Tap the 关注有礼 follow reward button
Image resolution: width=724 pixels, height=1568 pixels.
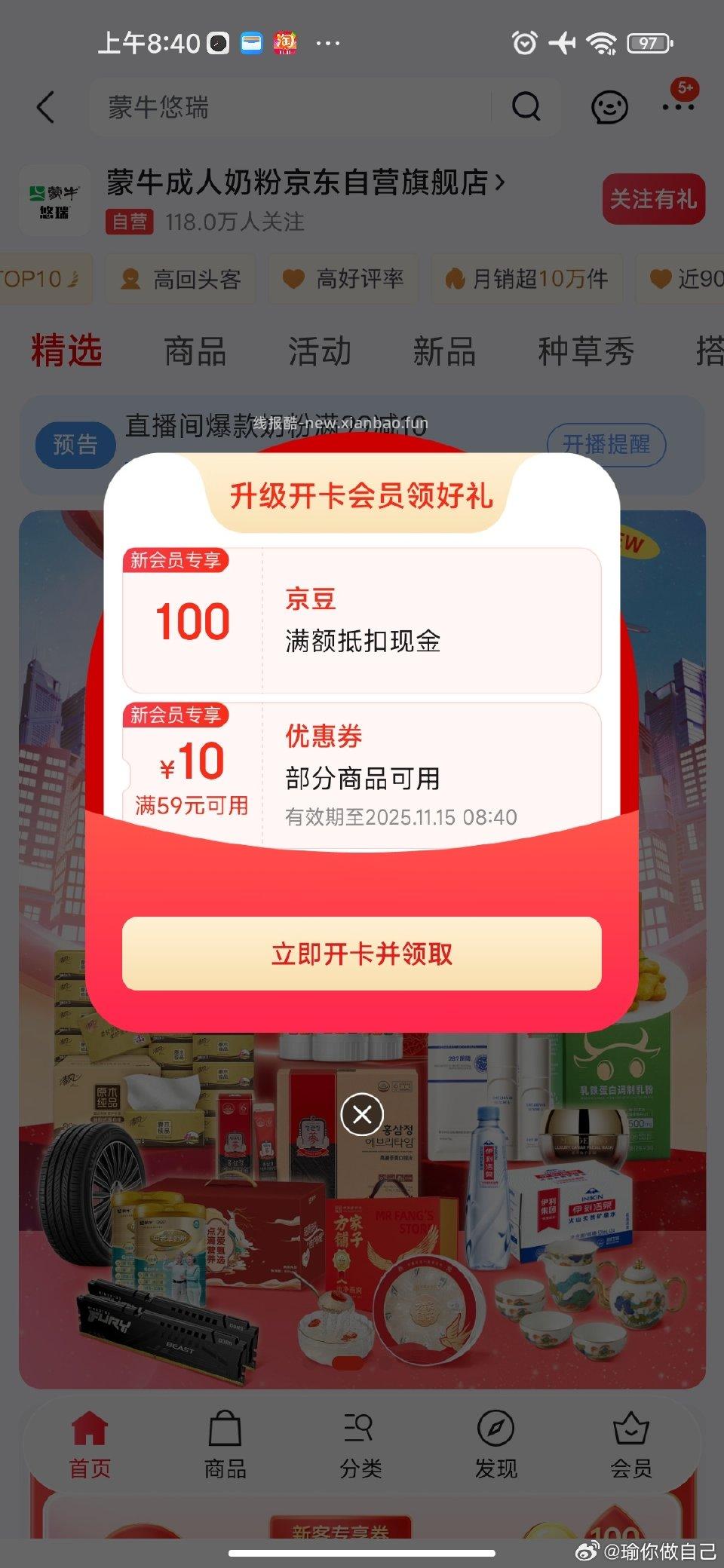[x=653, y=198]
